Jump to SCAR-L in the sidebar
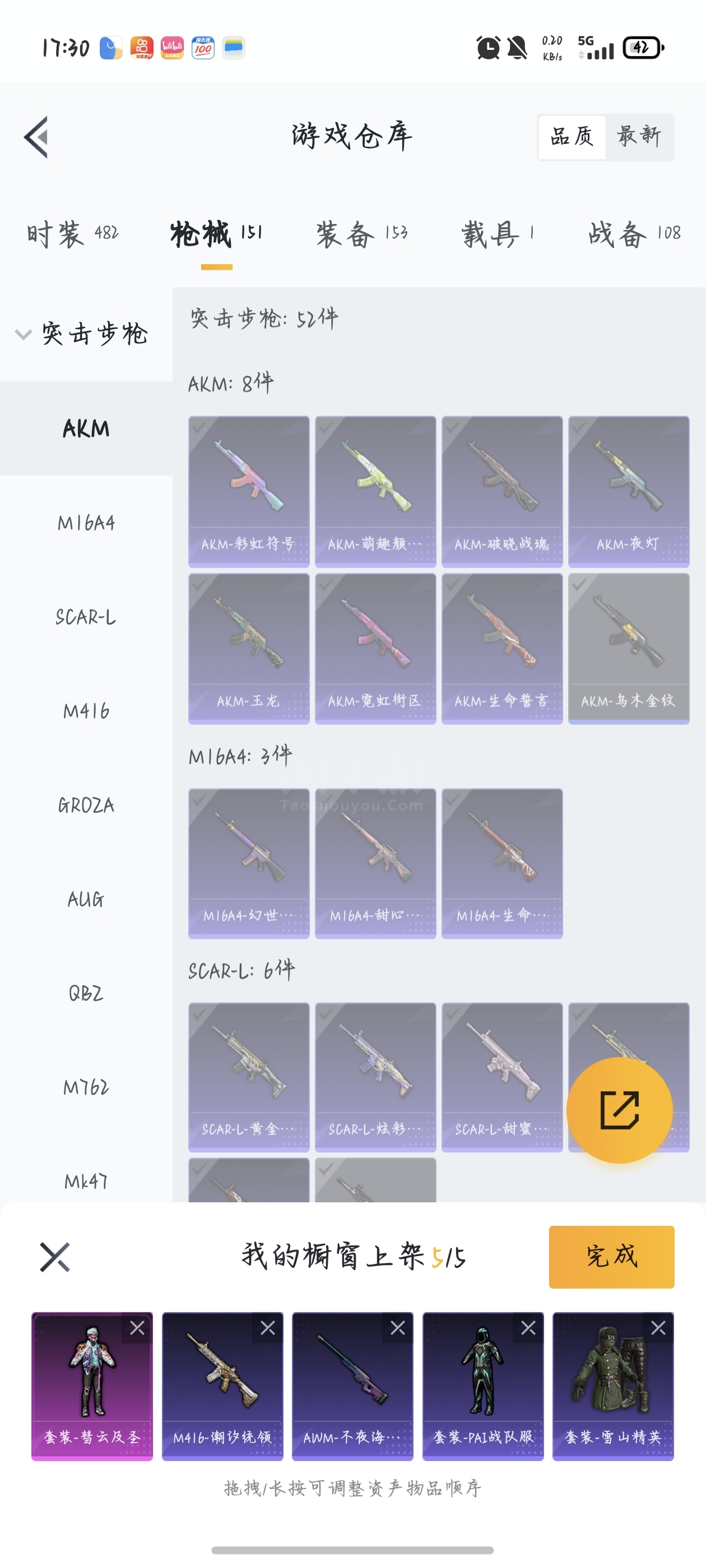Image resolution: width=706 pixels, height=1568 pixels. click(86, 617)
